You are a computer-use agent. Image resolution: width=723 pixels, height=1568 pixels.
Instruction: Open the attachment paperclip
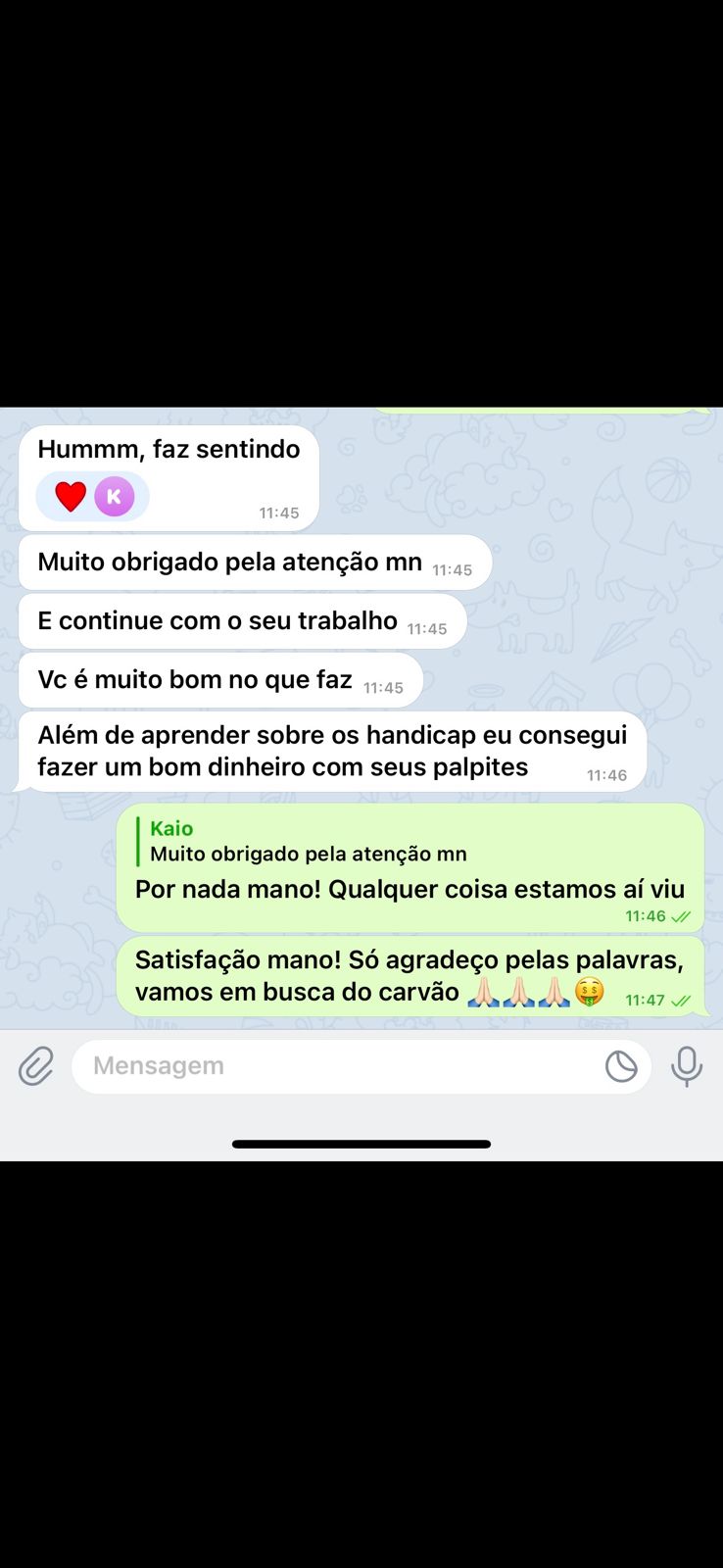36,1066
